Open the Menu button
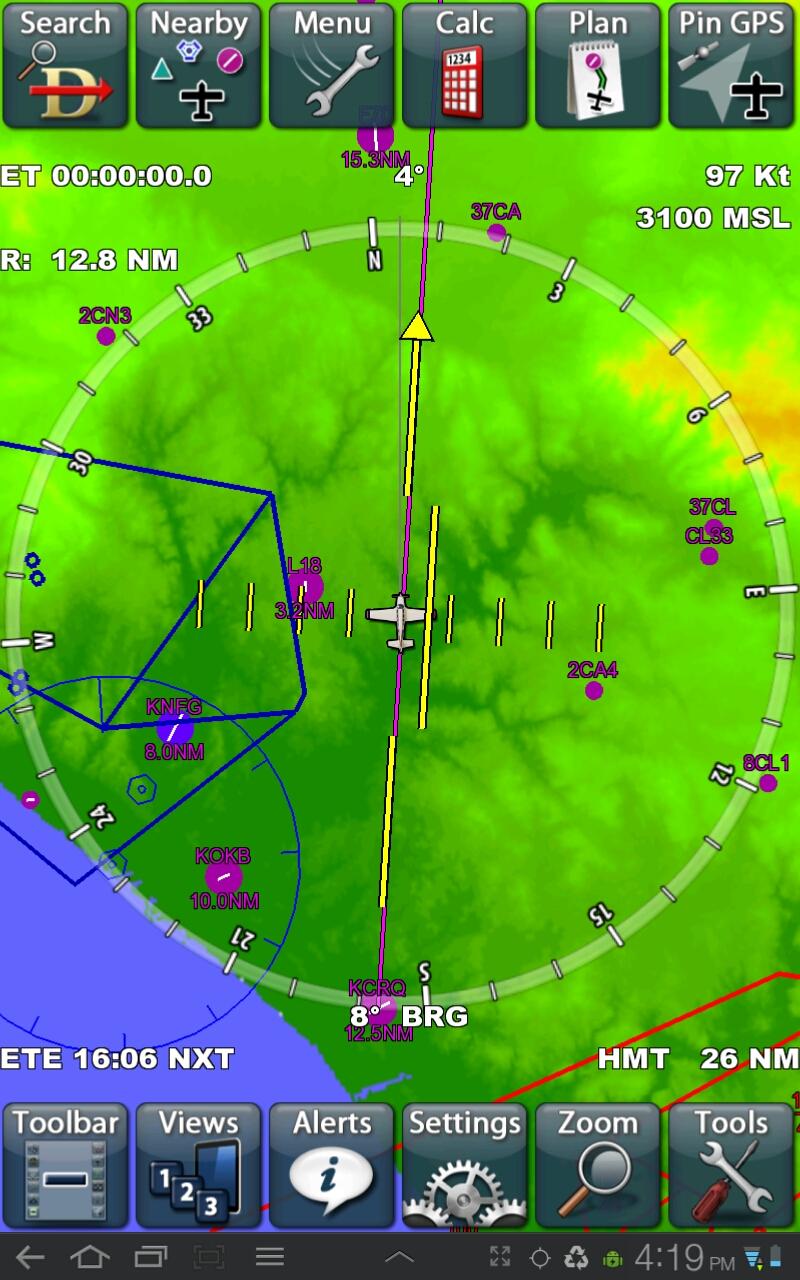The image size is (800, 1280). click(332, 66)
